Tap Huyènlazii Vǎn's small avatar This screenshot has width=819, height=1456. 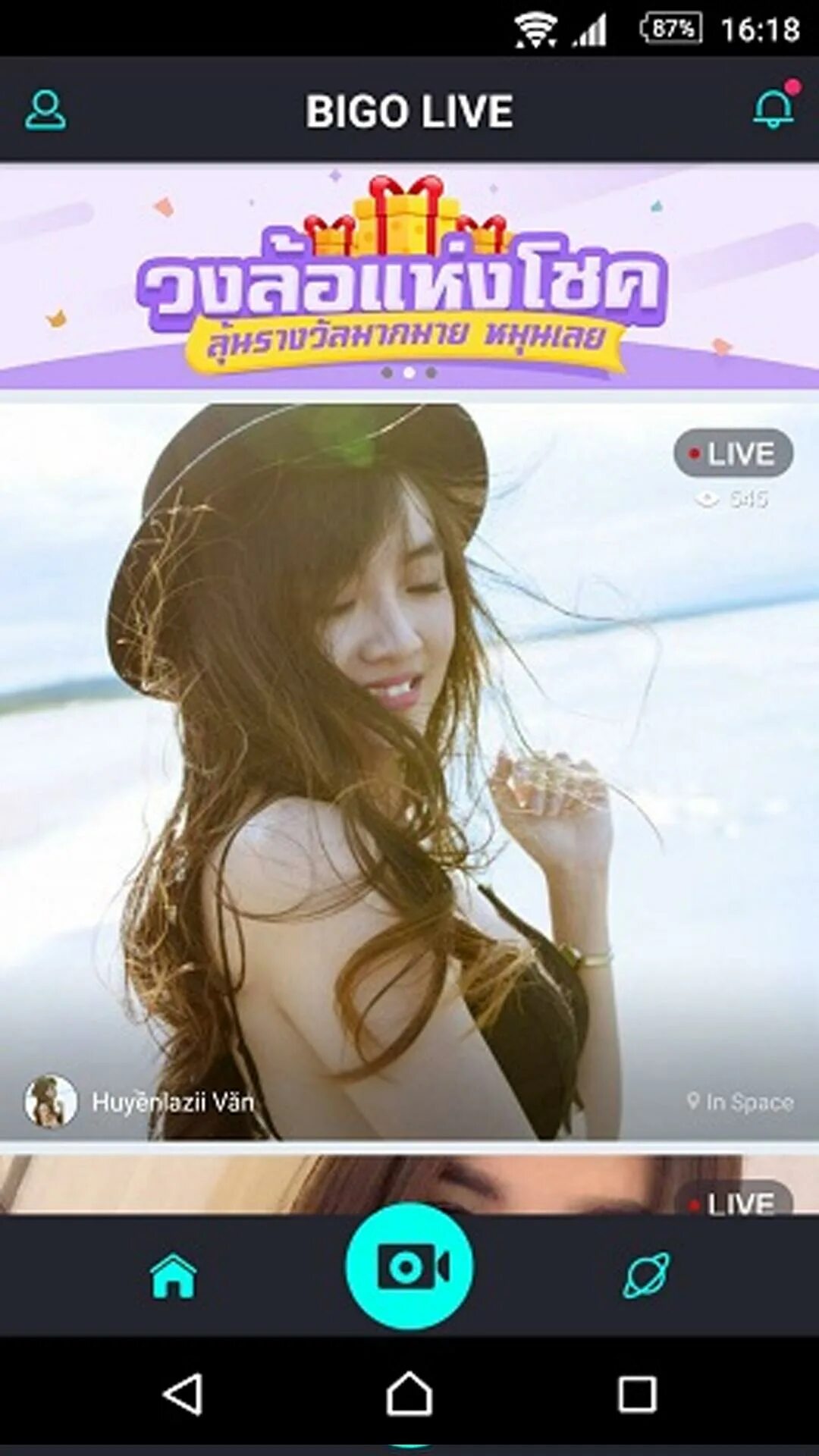click(51, 1100)
